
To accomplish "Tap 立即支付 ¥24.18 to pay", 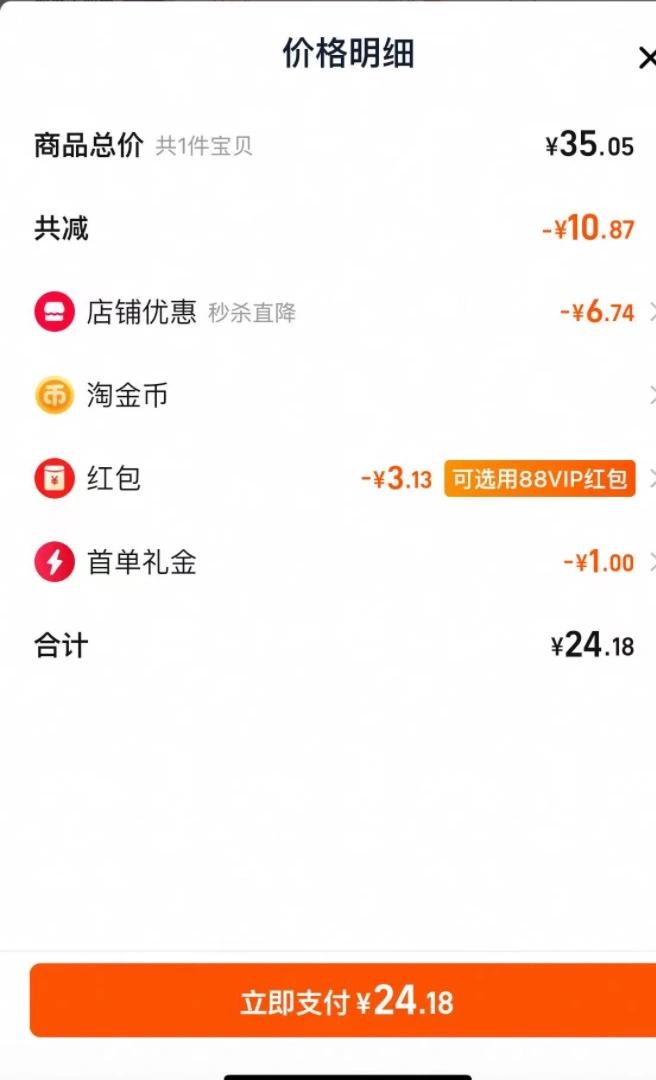I will click(x=343, y=1000).
